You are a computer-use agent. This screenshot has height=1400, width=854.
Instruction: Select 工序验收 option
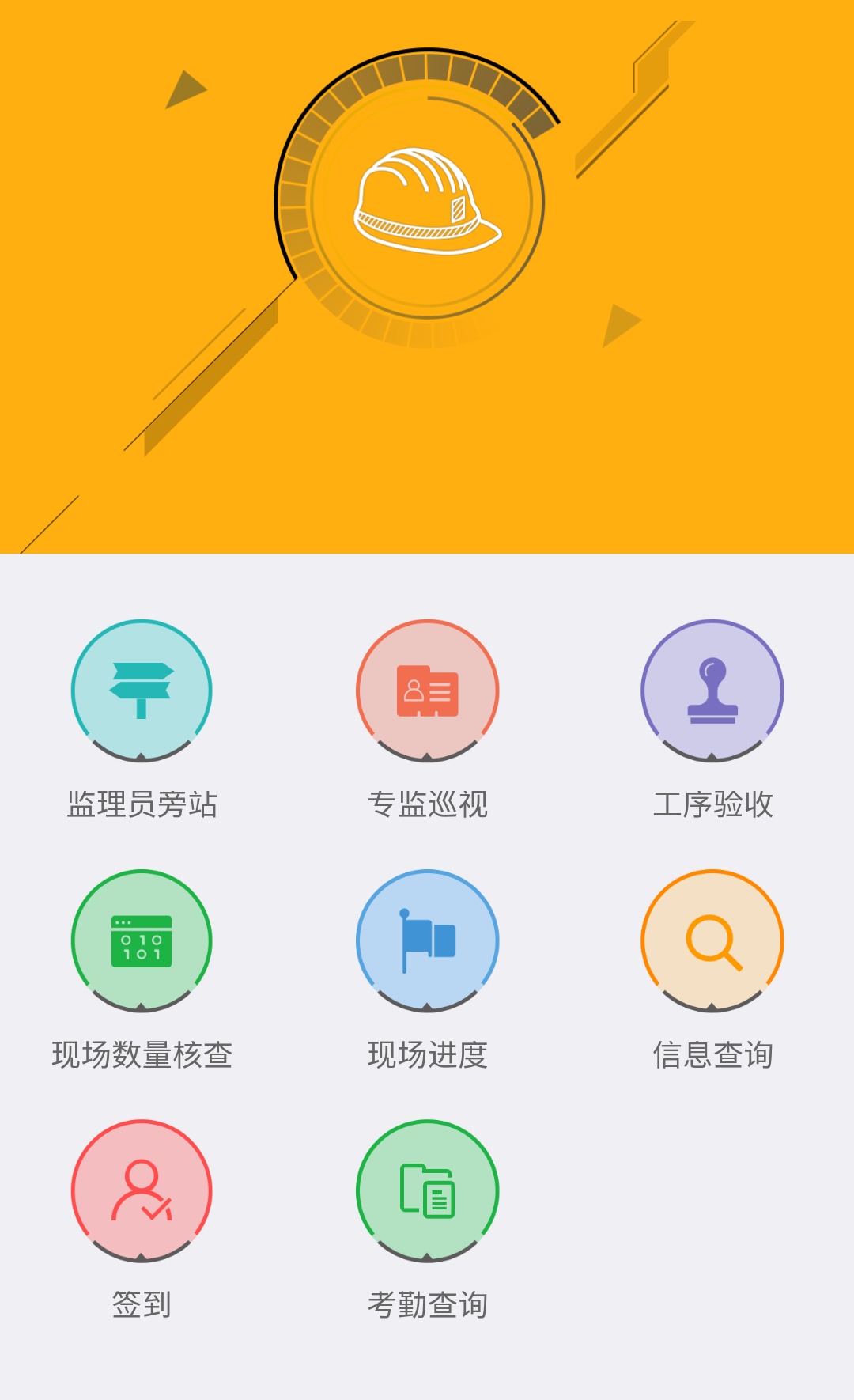click(x=712, y=691)
